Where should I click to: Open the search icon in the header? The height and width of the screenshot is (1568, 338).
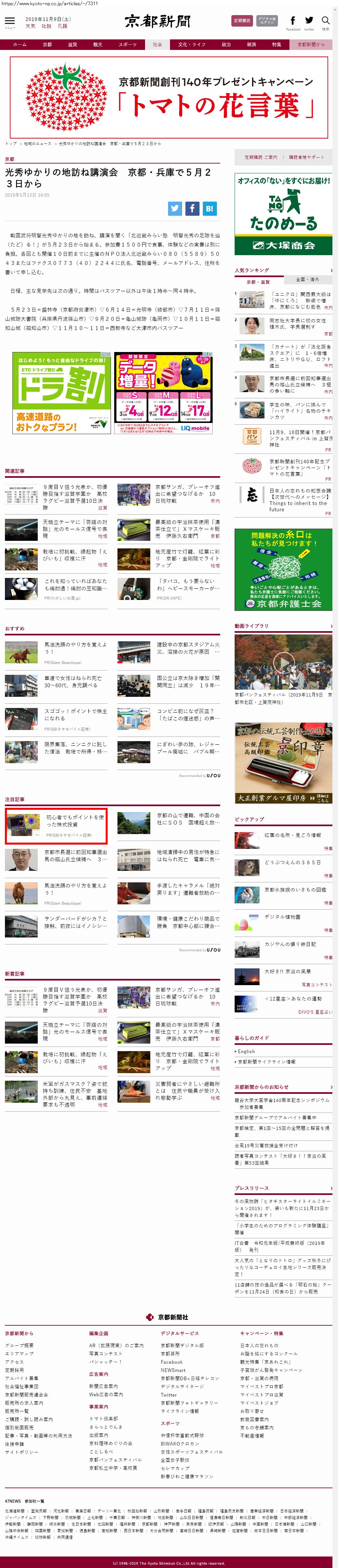[325, 21]
